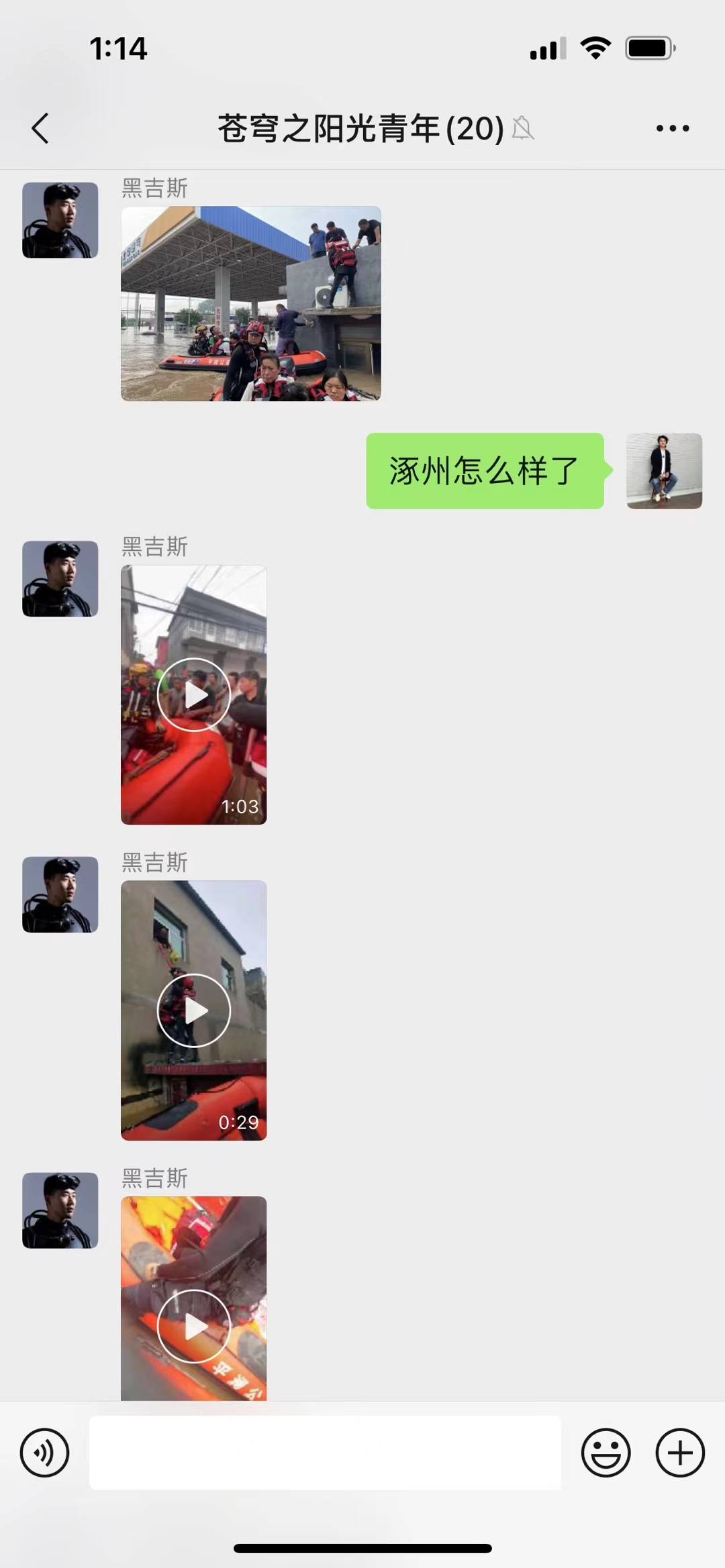This screenshot has width=725, height=1568.
Task: Play the 1:03 video
Action: (193, 694)
